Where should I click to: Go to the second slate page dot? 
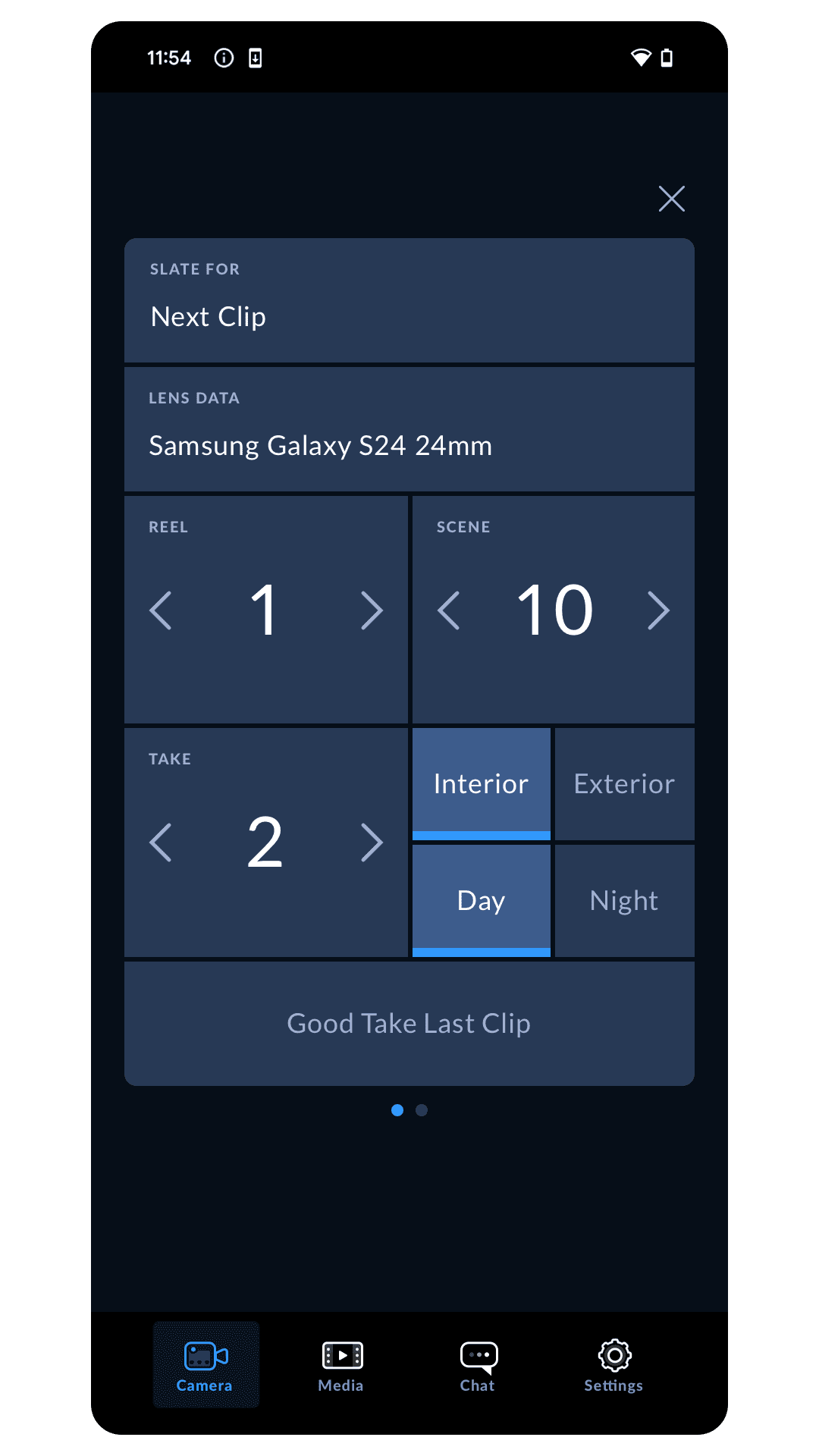pyautogui.click(x=422, y=1110)
